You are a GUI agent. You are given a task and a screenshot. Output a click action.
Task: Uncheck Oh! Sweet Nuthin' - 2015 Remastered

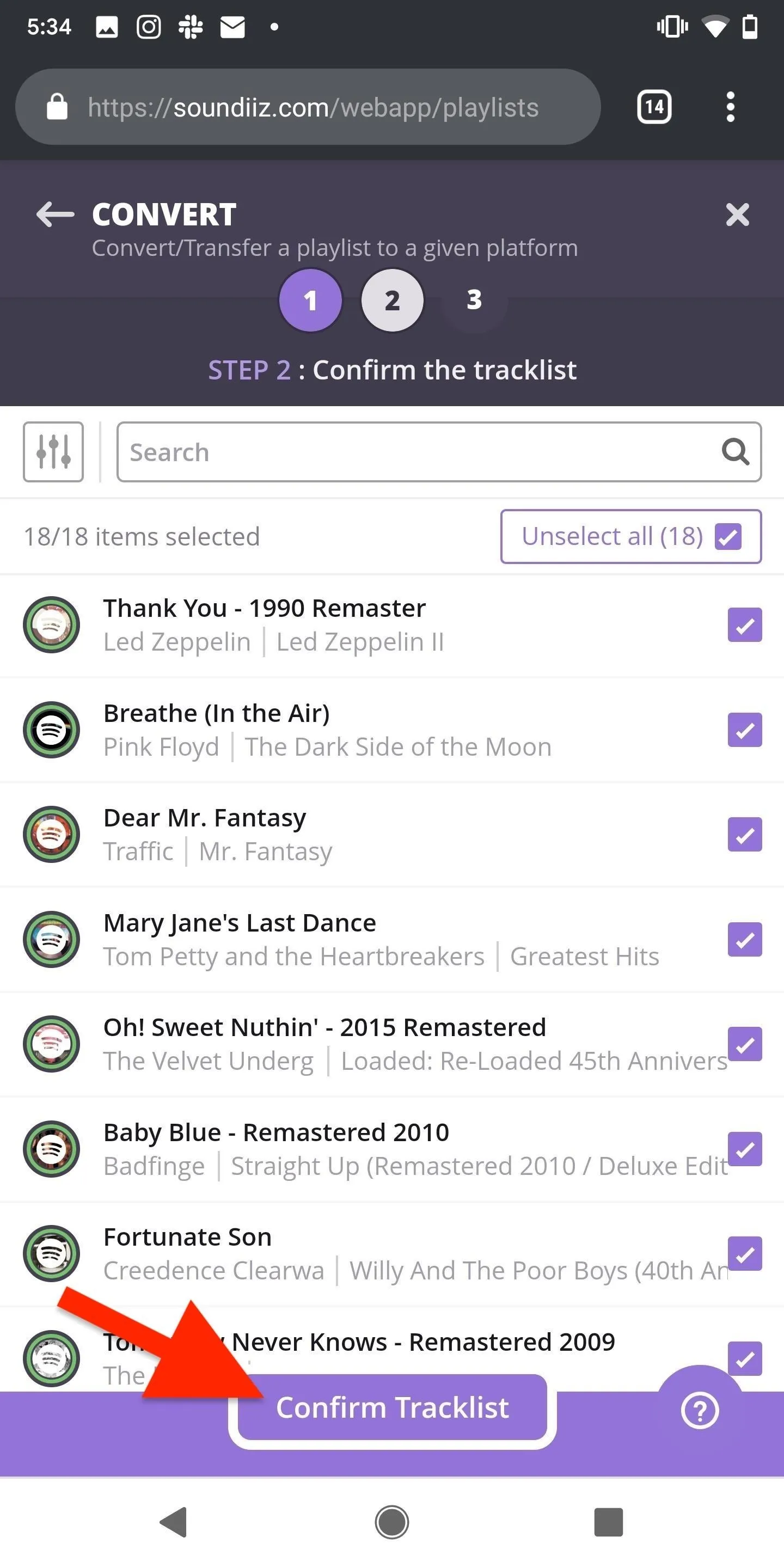(x=744, y=1044)
